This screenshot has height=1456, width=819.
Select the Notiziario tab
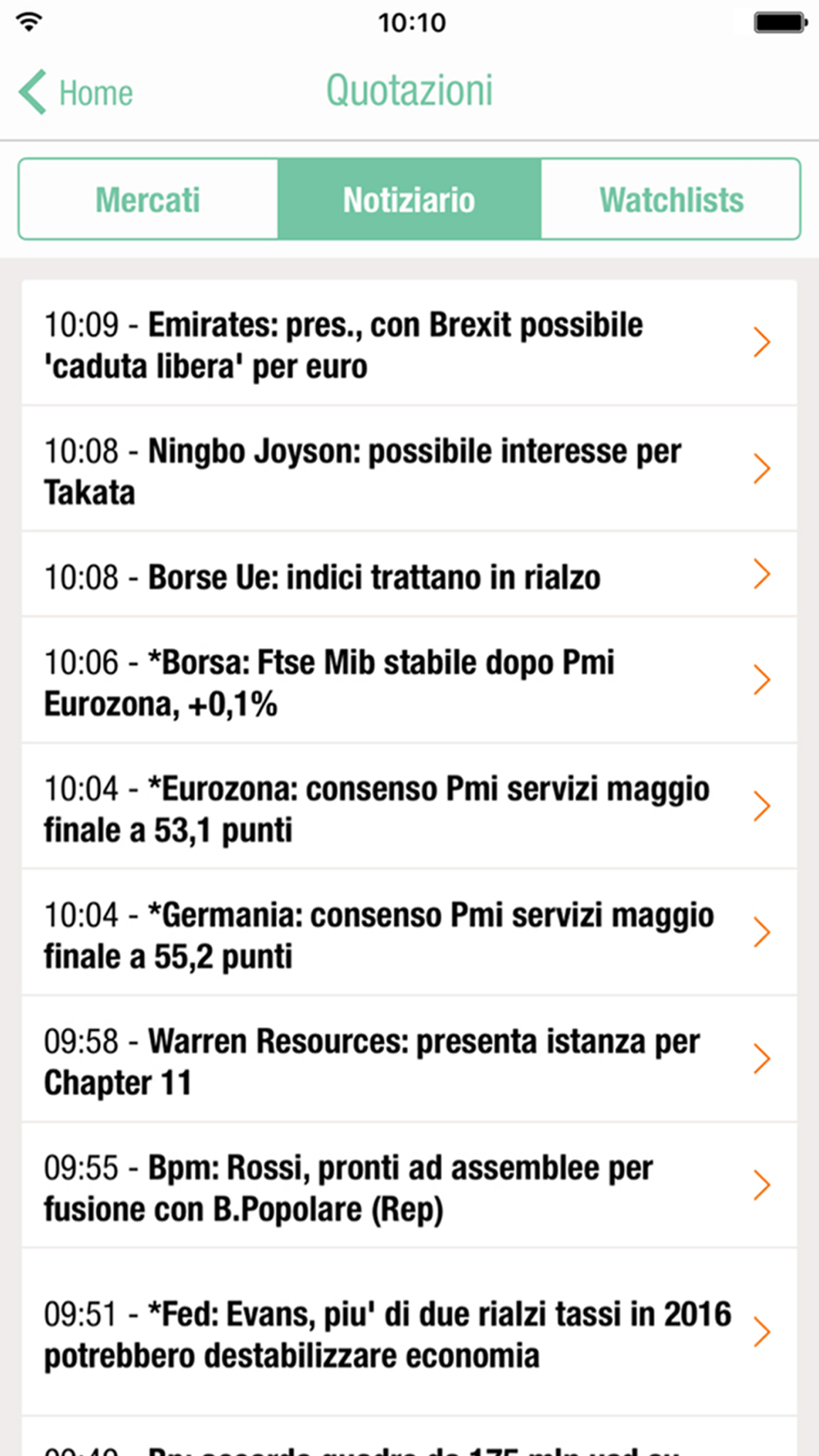tap(409, 199)
